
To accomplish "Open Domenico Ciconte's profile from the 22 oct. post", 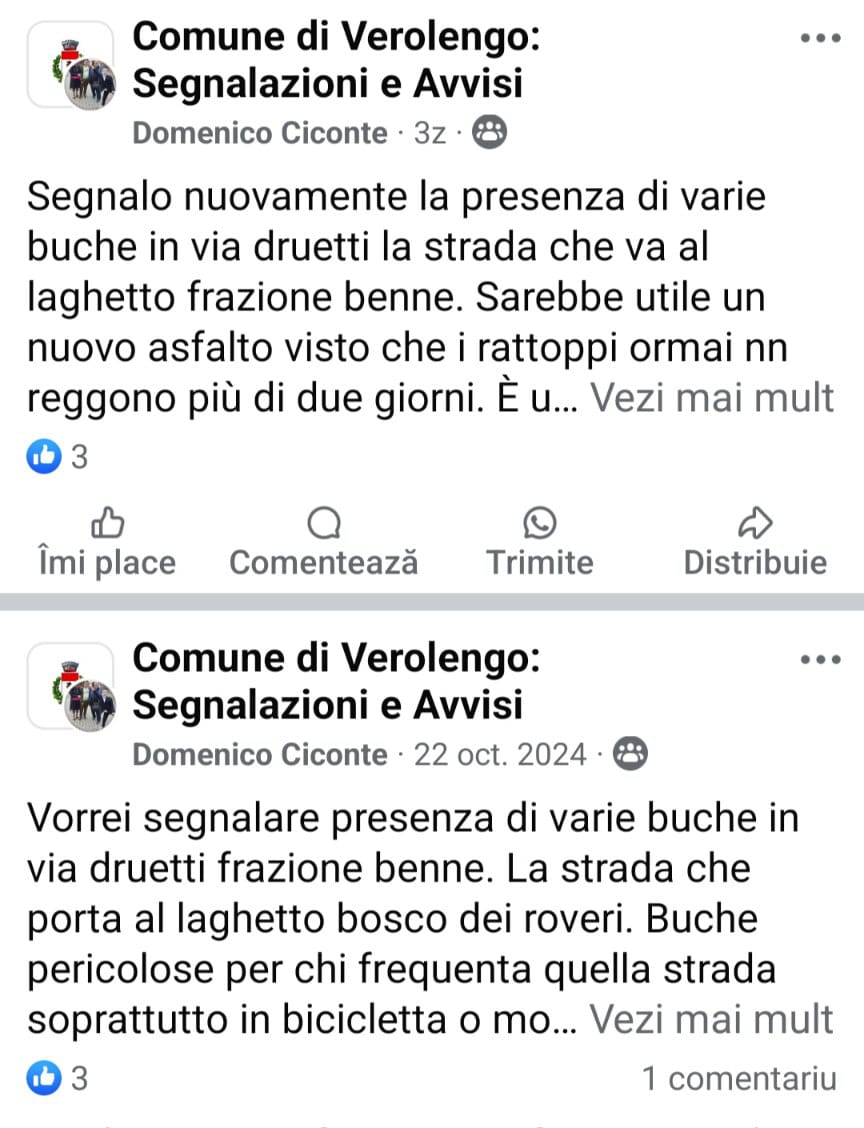I will (x=259, y=754).
